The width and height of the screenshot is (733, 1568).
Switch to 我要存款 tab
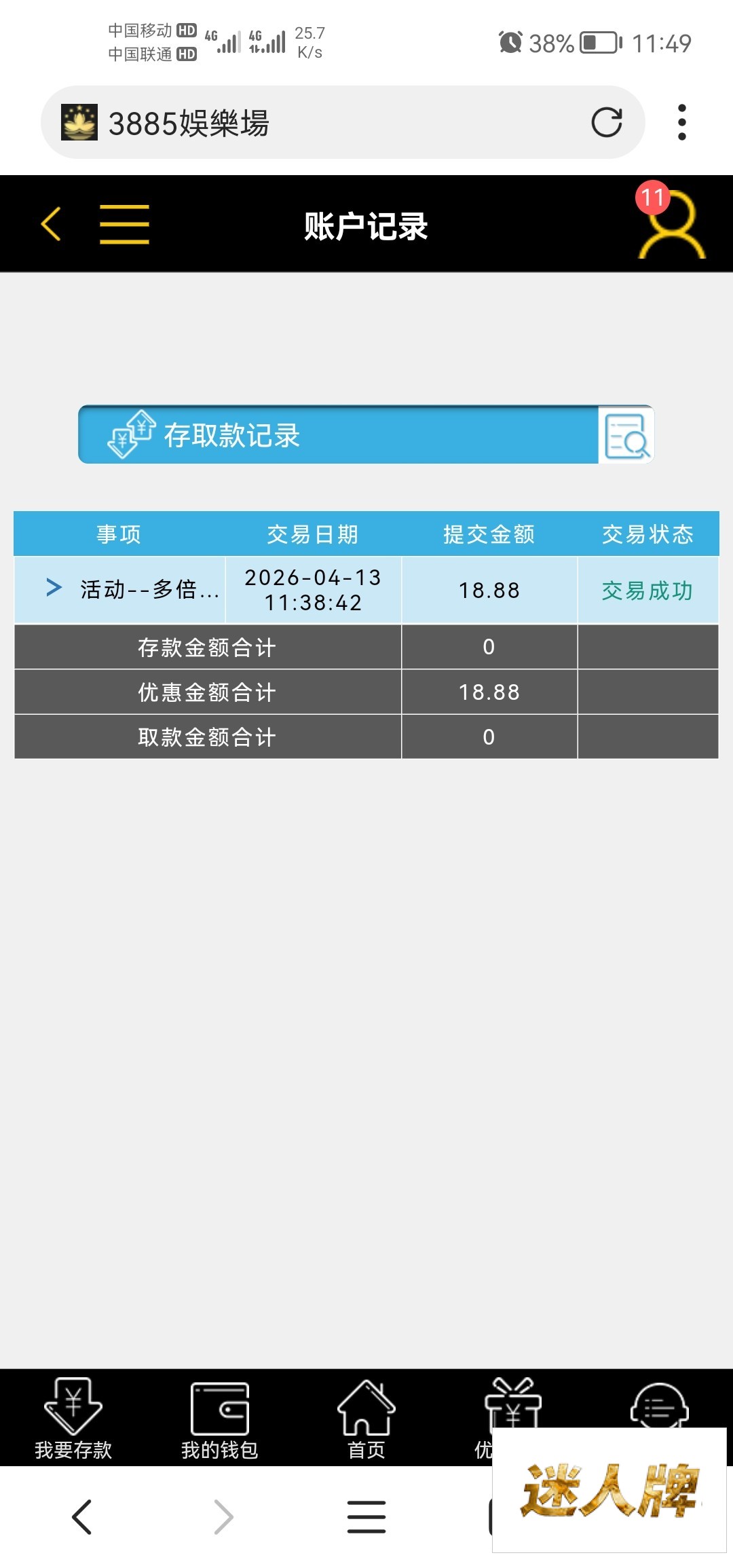(73, 1419)
